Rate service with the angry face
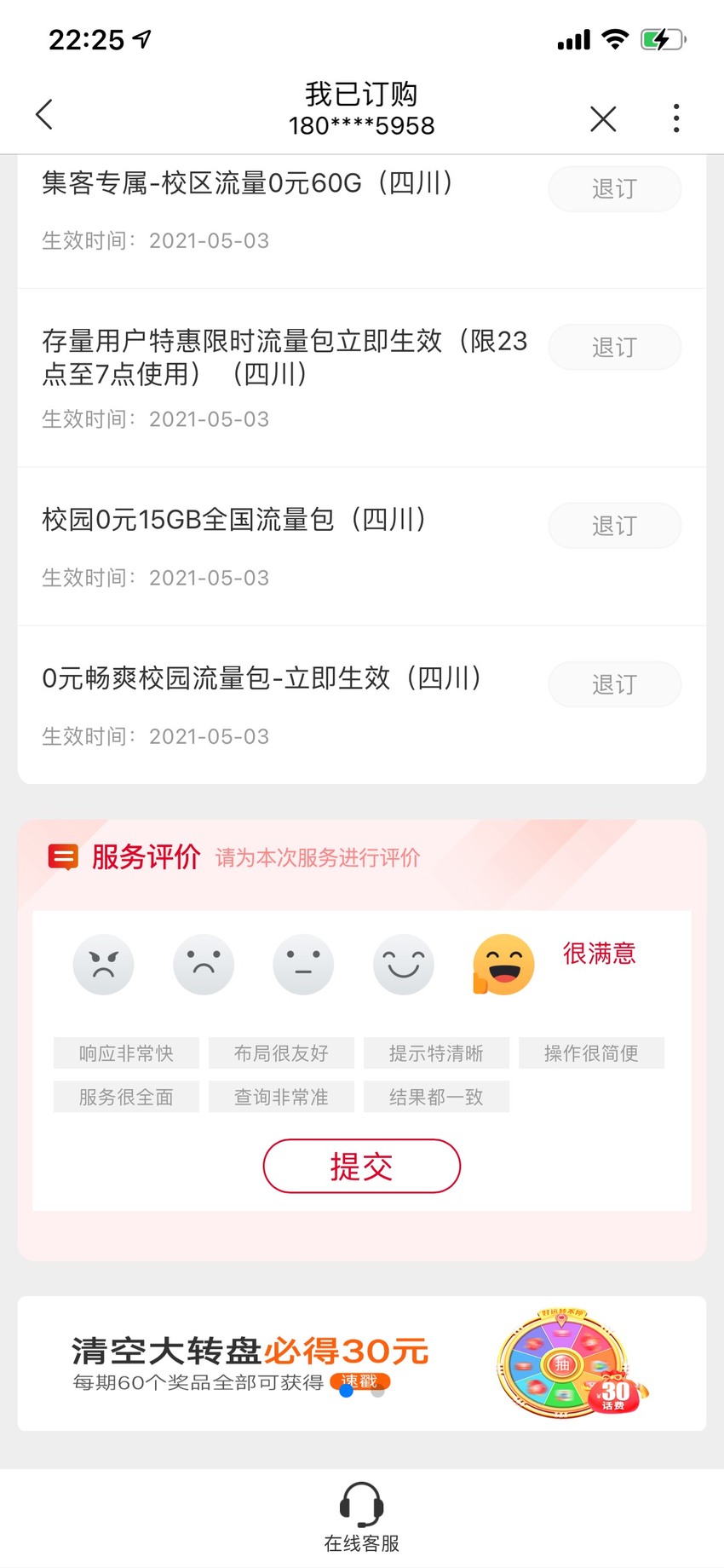 tap(103, 965)
